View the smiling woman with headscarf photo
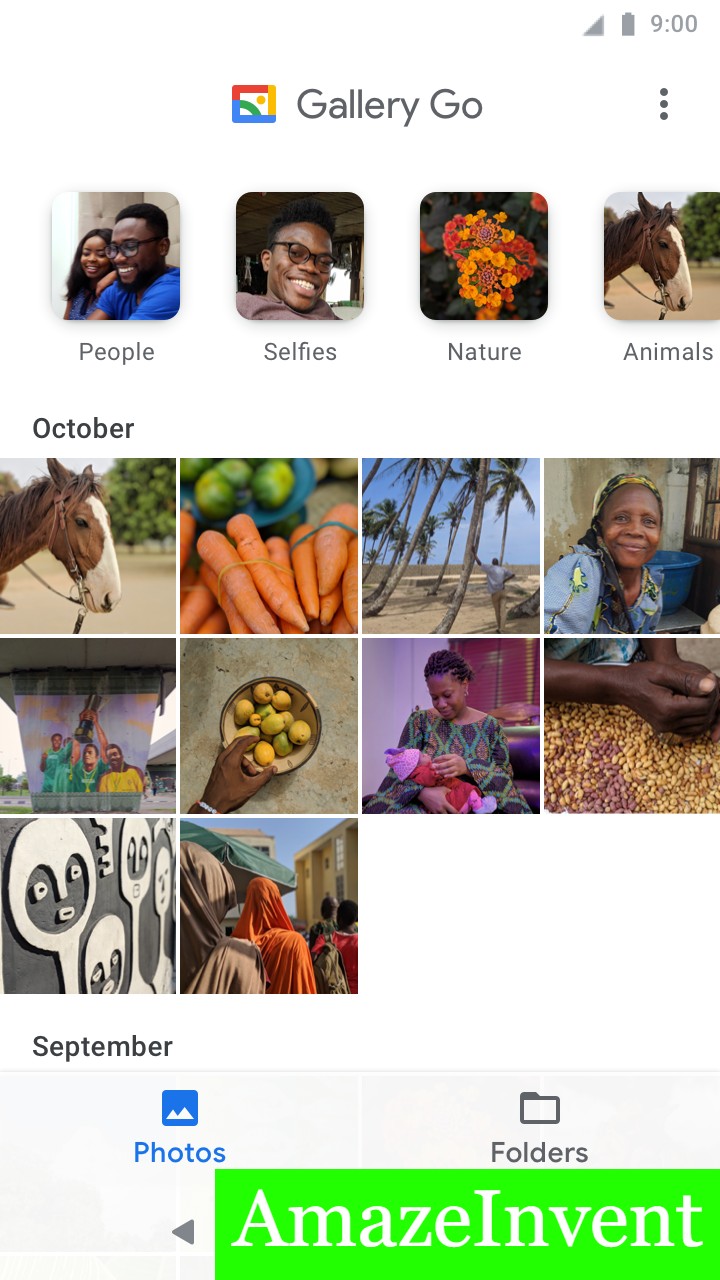 (632, 546)
